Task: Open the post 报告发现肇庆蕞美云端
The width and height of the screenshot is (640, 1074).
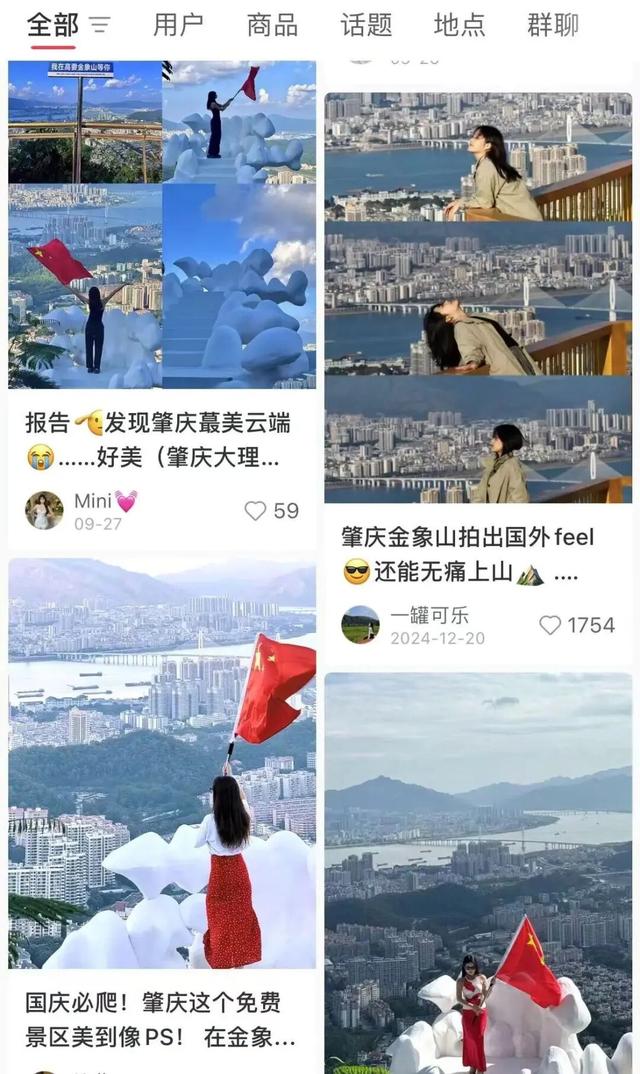Action: click(160, 439)
